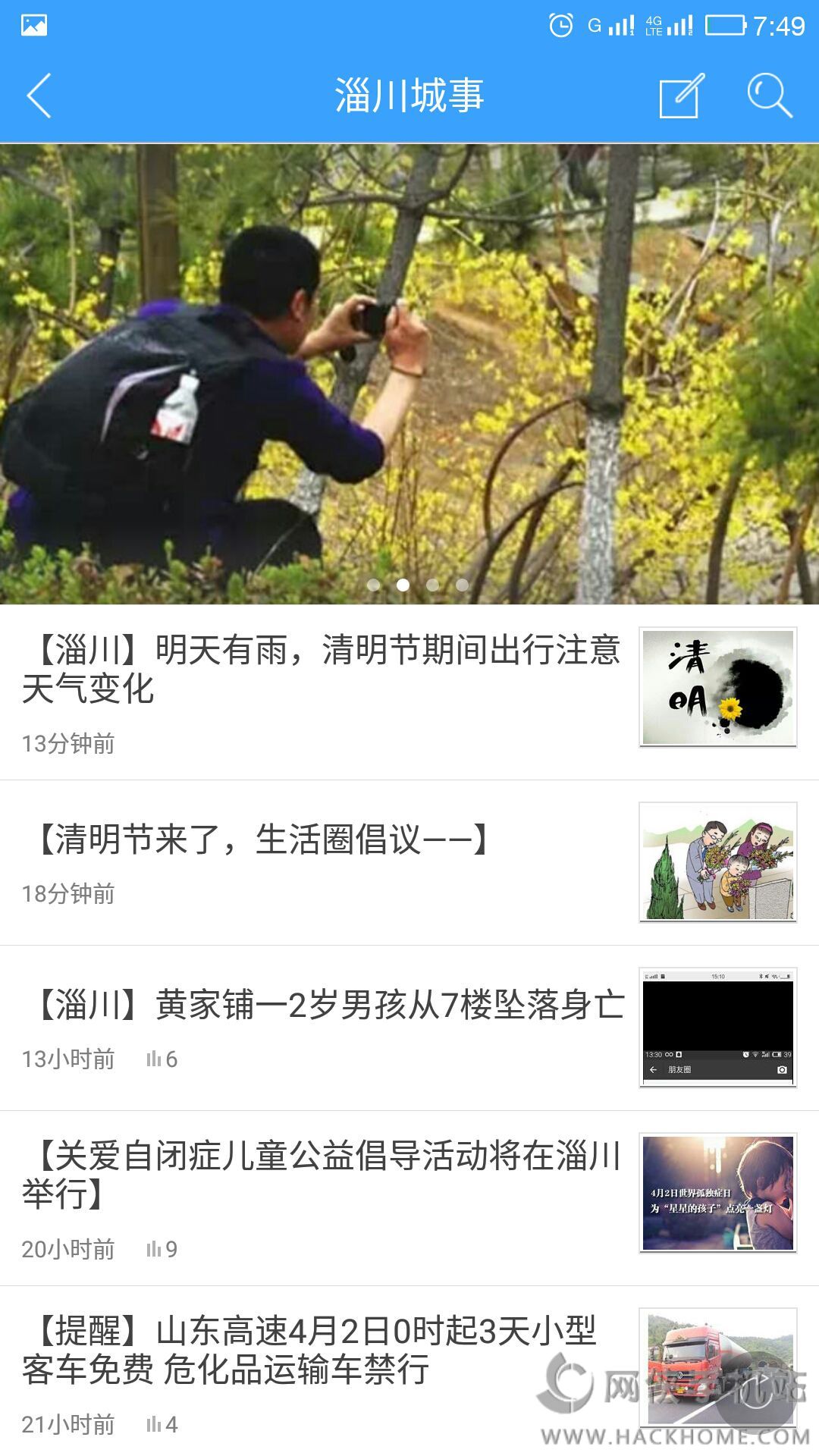Open the search magnifier
The height and width of the screenshot is (1456, 819).
[769, 96]
